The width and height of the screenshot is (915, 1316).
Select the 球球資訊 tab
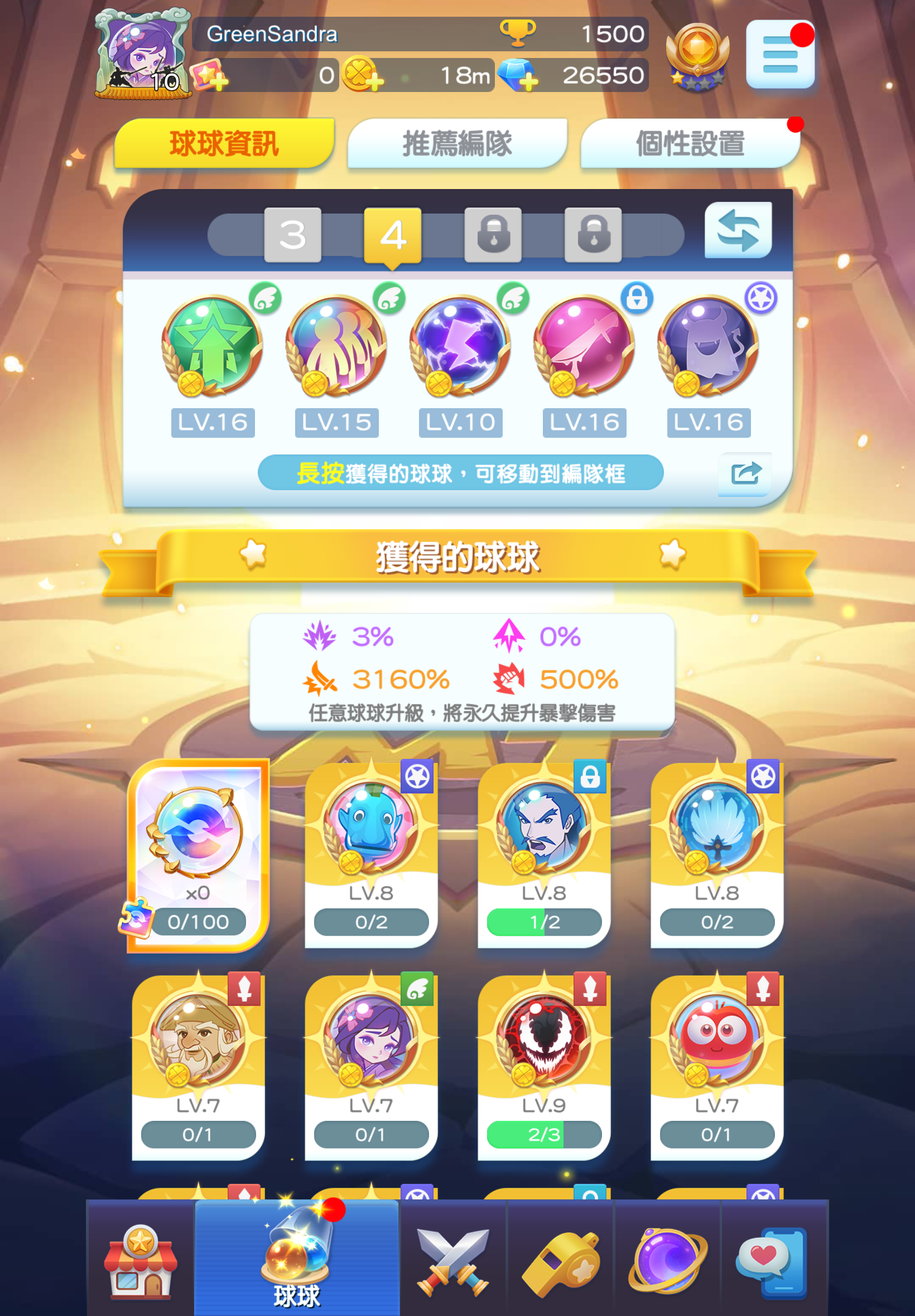[224, 143]
